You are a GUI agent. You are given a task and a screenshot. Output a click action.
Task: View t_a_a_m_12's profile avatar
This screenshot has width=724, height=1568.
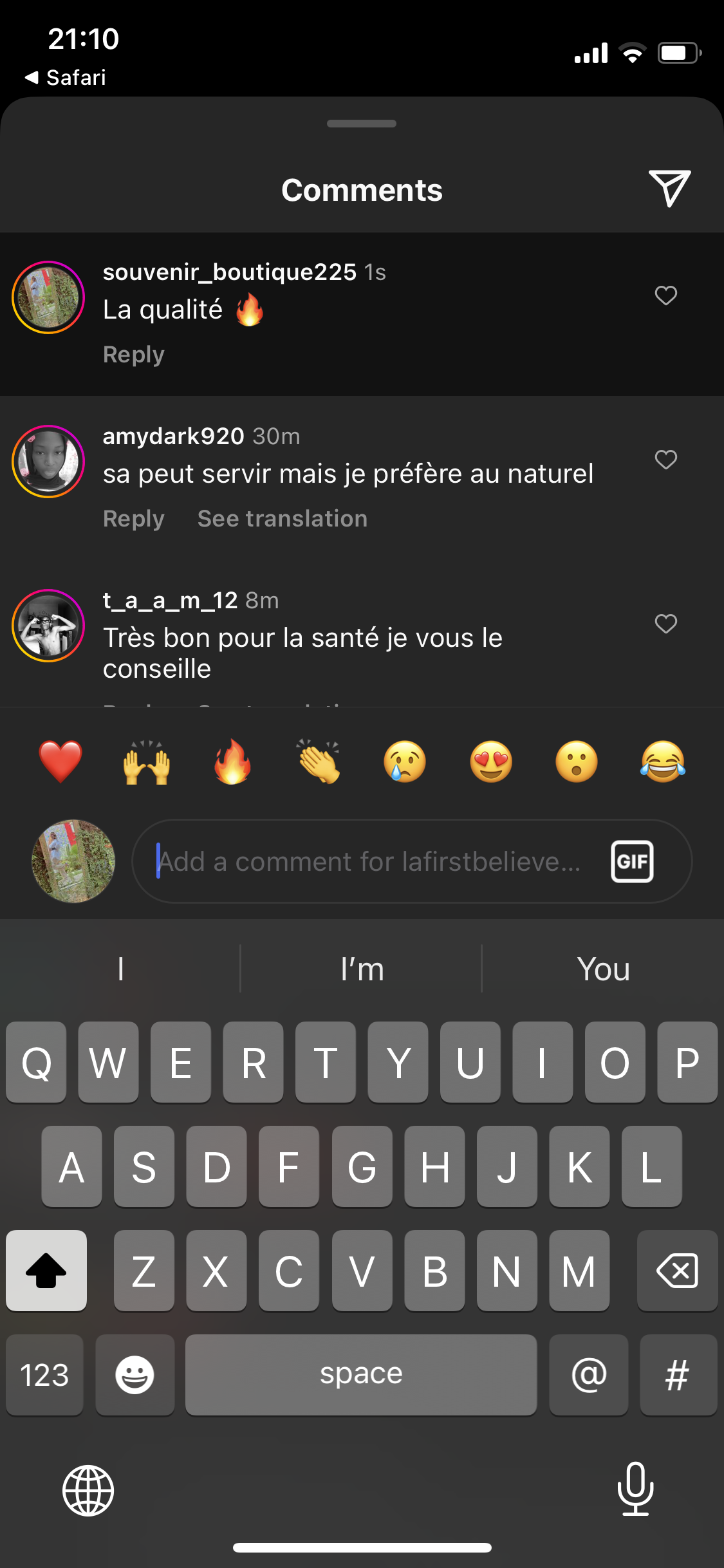[x=48, y=626]
